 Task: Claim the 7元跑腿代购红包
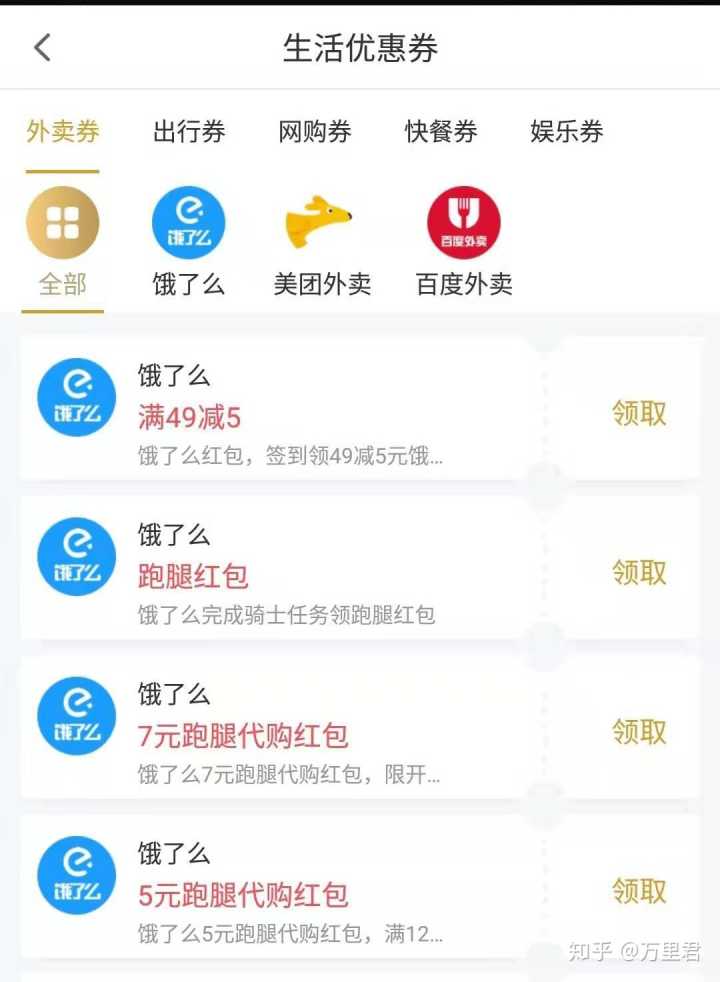(x=639, y=731)
